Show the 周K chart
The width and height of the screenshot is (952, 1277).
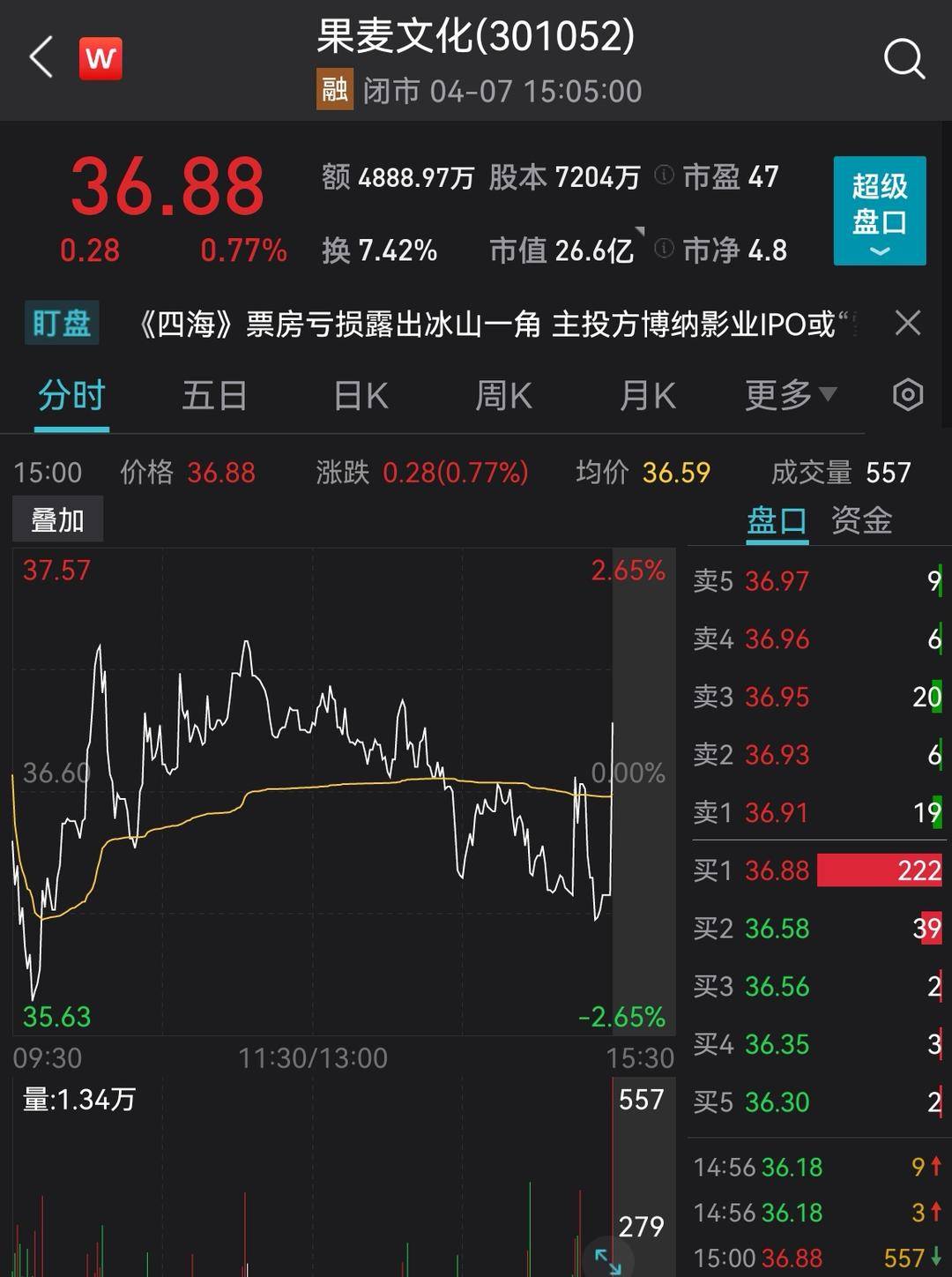click(503, 396)
